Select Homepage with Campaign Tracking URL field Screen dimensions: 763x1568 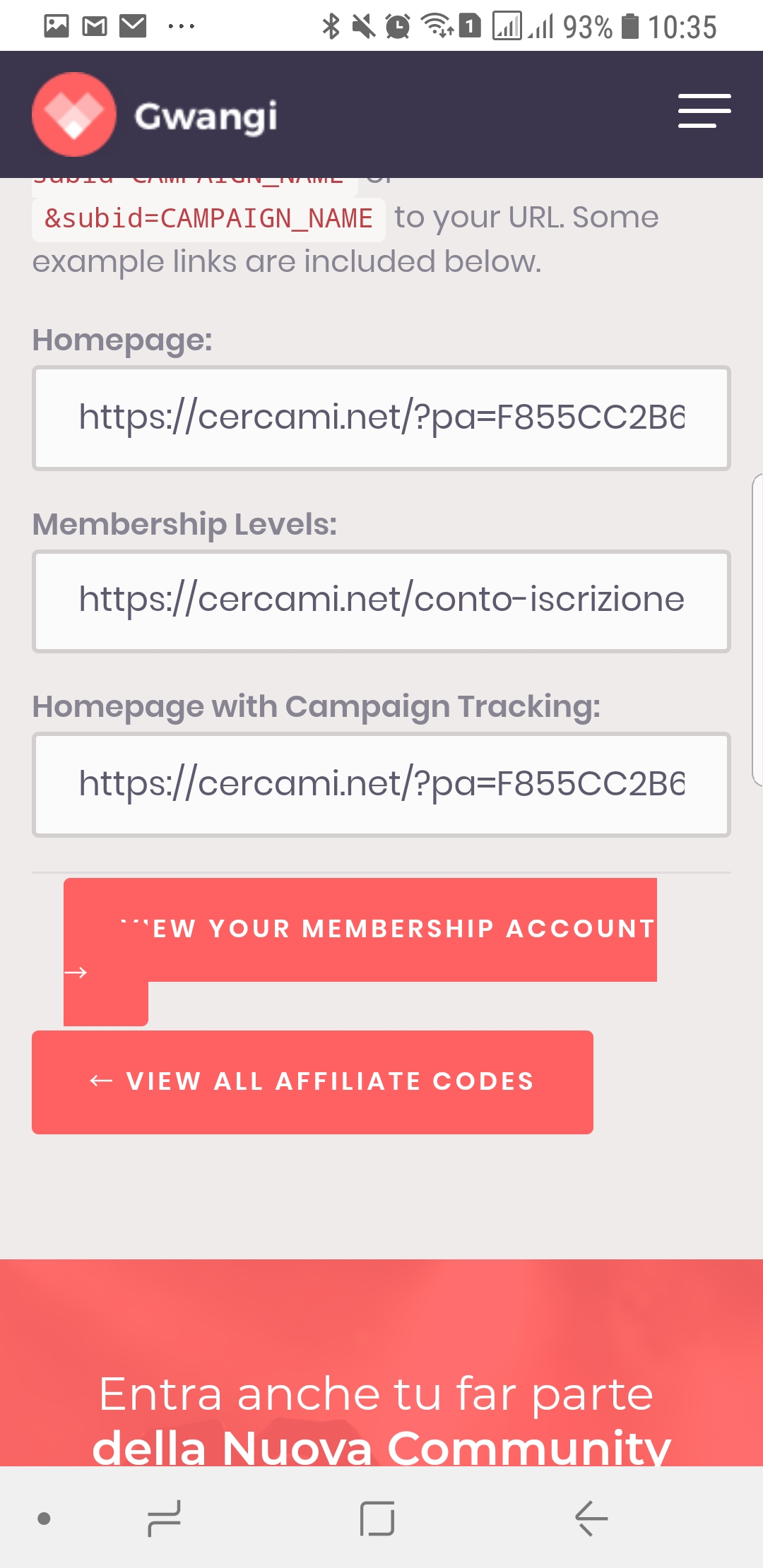pyautogui.click(x=381, y=785)
